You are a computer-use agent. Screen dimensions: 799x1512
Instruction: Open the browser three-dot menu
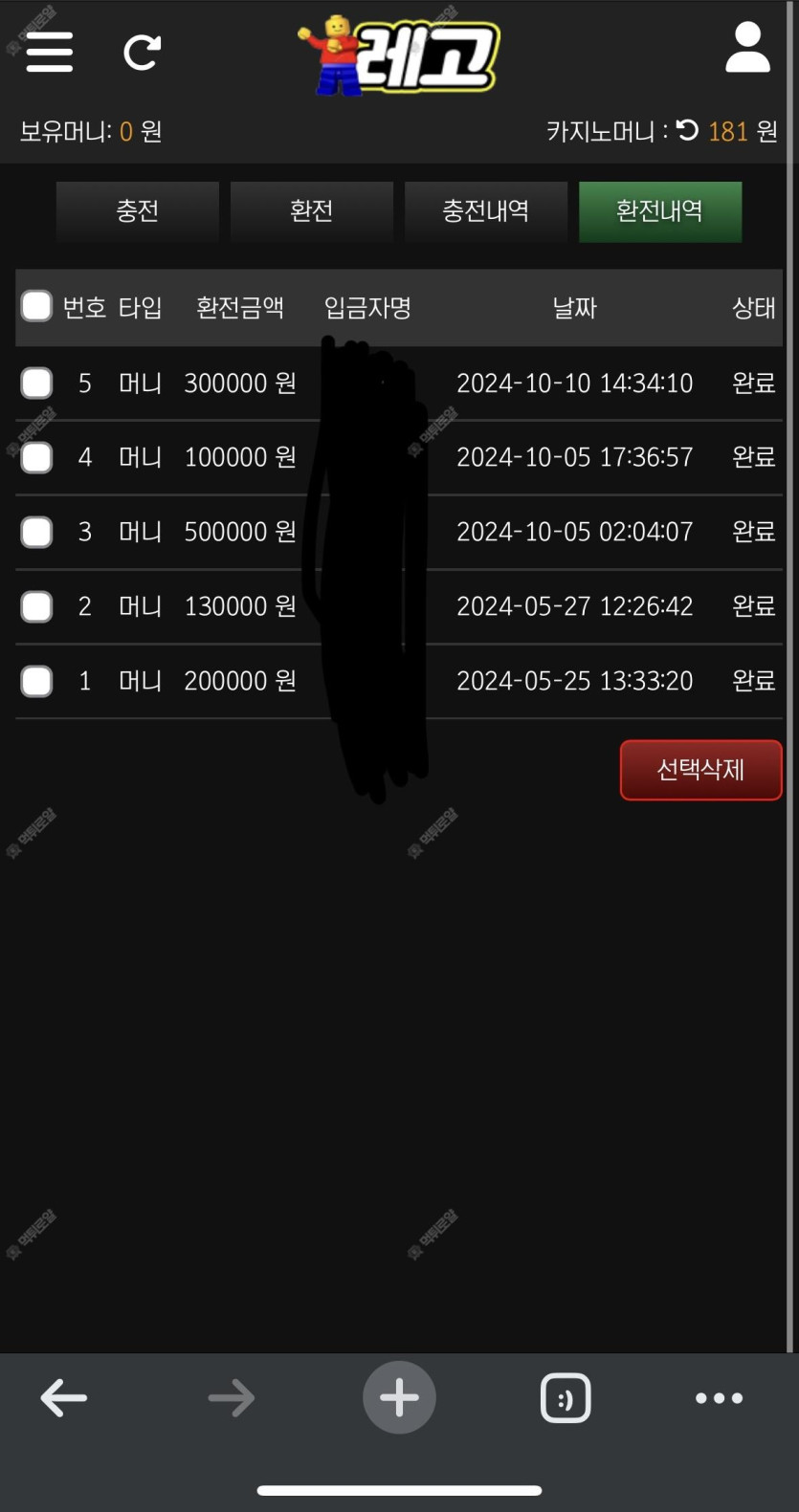tap(719, 1398)
